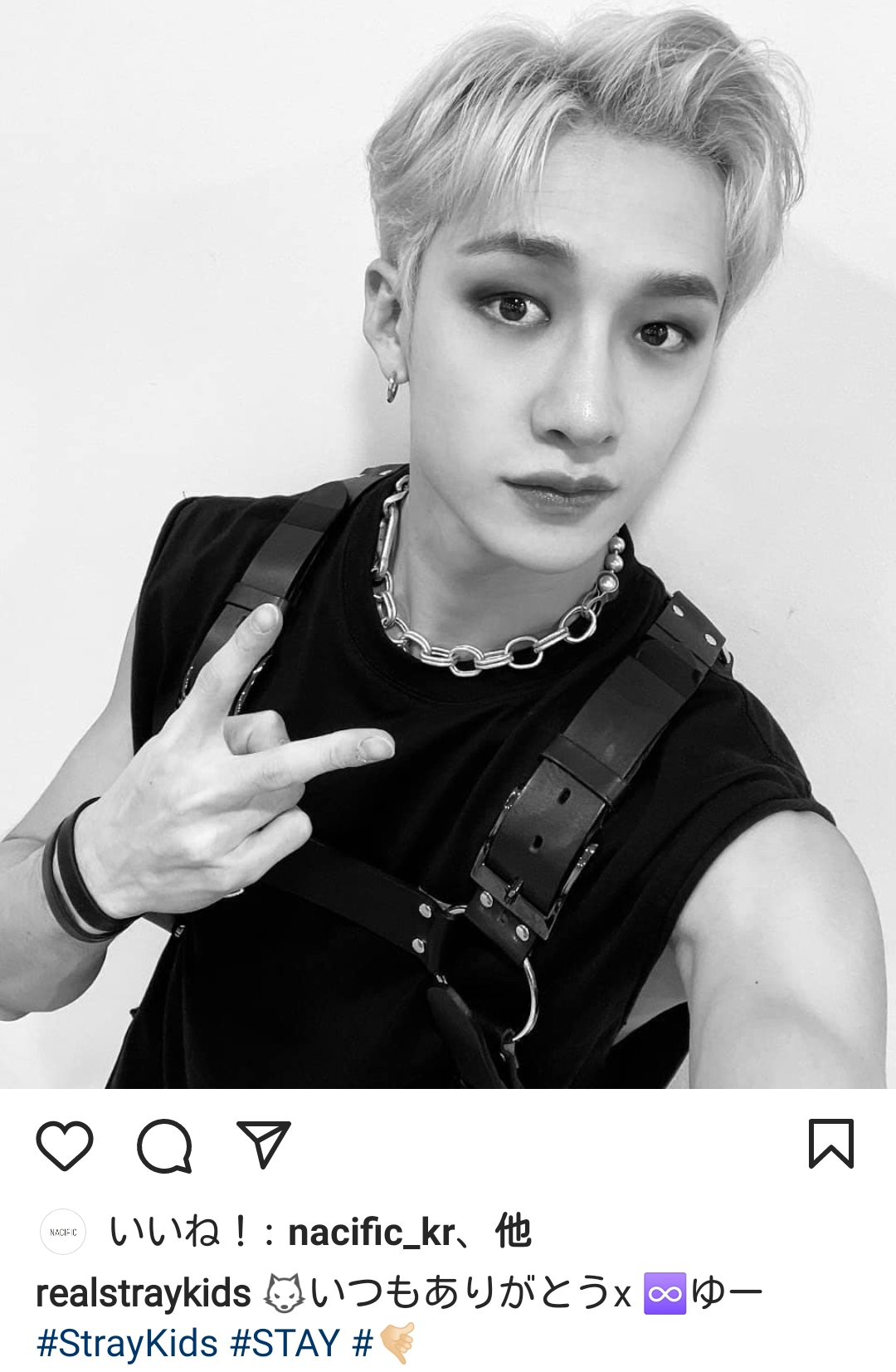Screen dimensions: 896x1372
Task: Open the comments speech bubble
Action: coord(164,1146)
